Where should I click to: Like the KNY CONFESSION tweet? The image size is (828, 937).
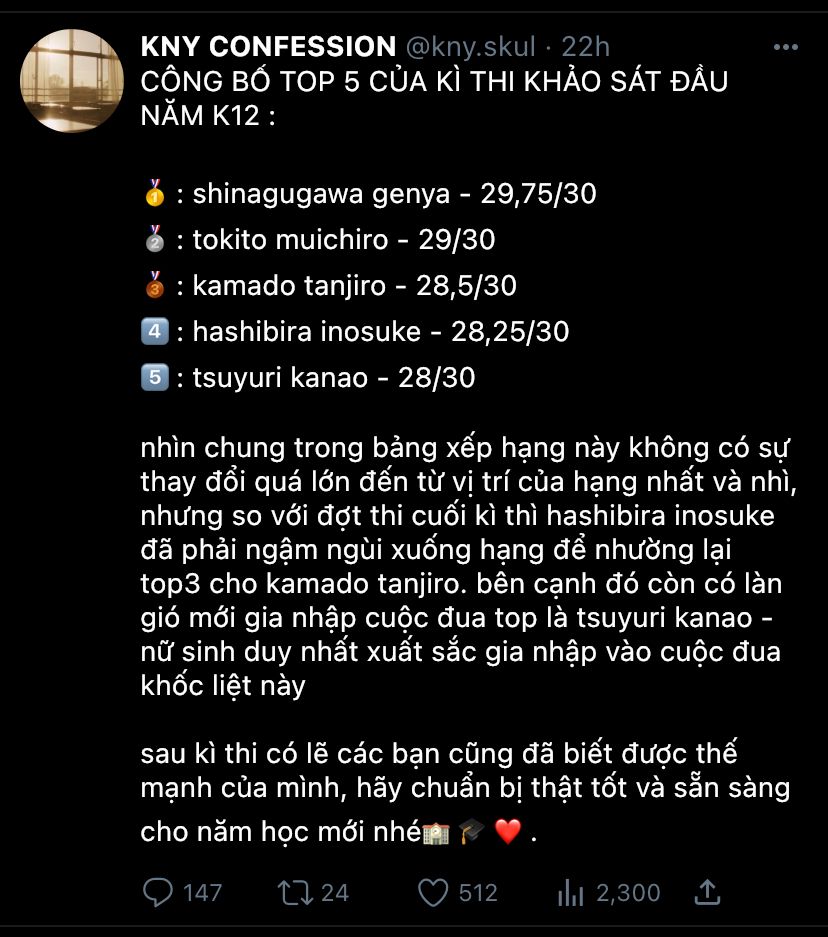(x=433, y=892)
